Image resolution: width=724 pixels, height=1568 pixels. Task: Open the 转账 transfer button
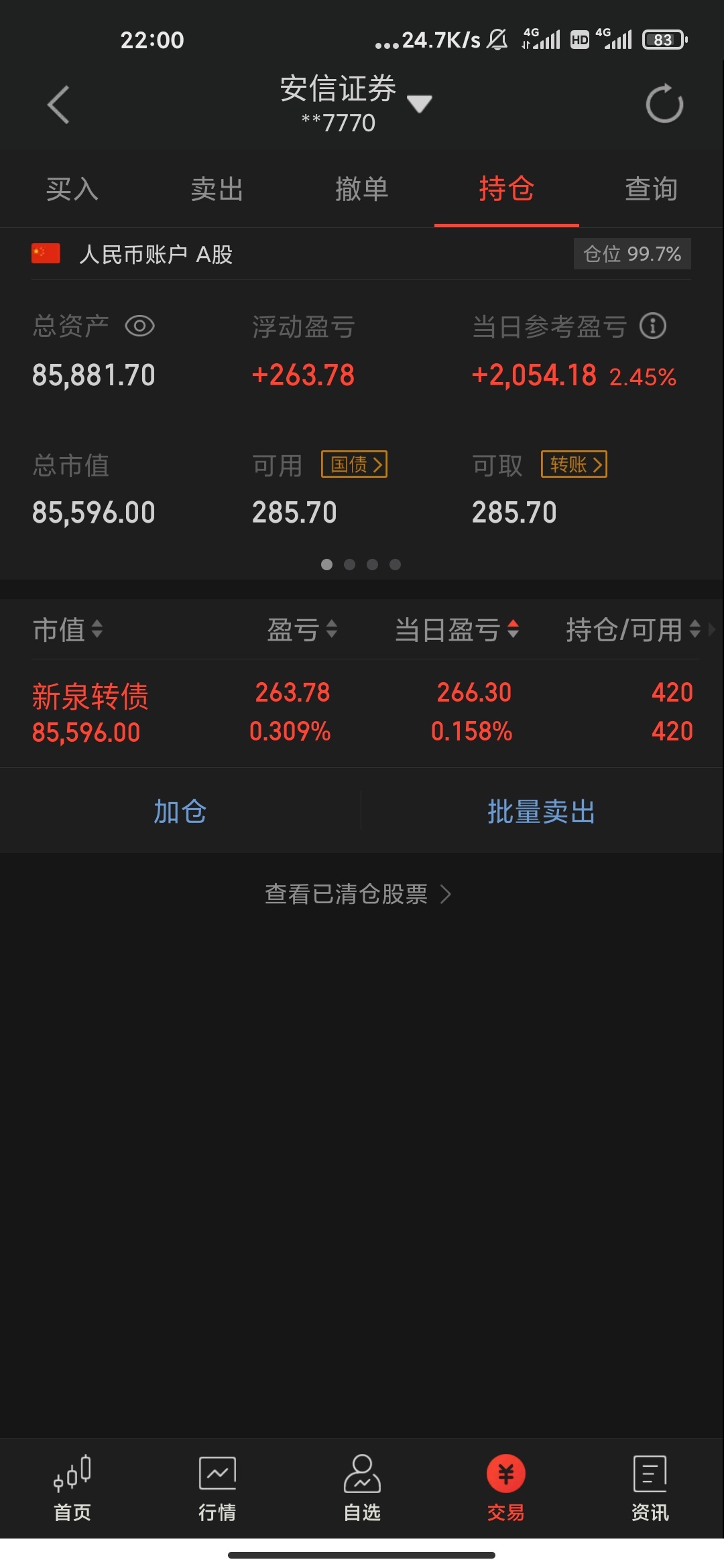coord(575,464)
